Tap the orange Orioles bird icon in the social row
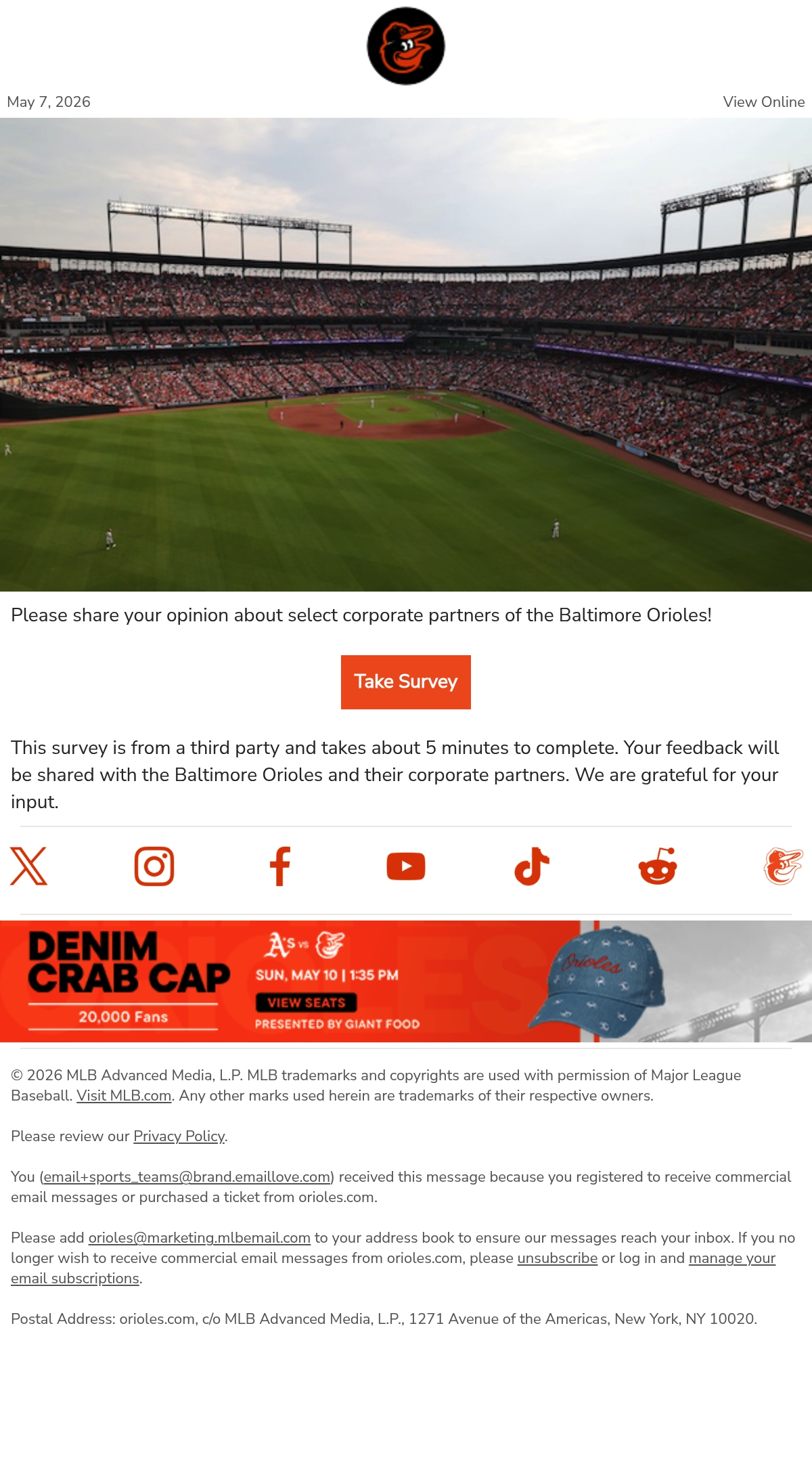The height and width of the screenshot is (1462, 812). (x=784, y=866)
